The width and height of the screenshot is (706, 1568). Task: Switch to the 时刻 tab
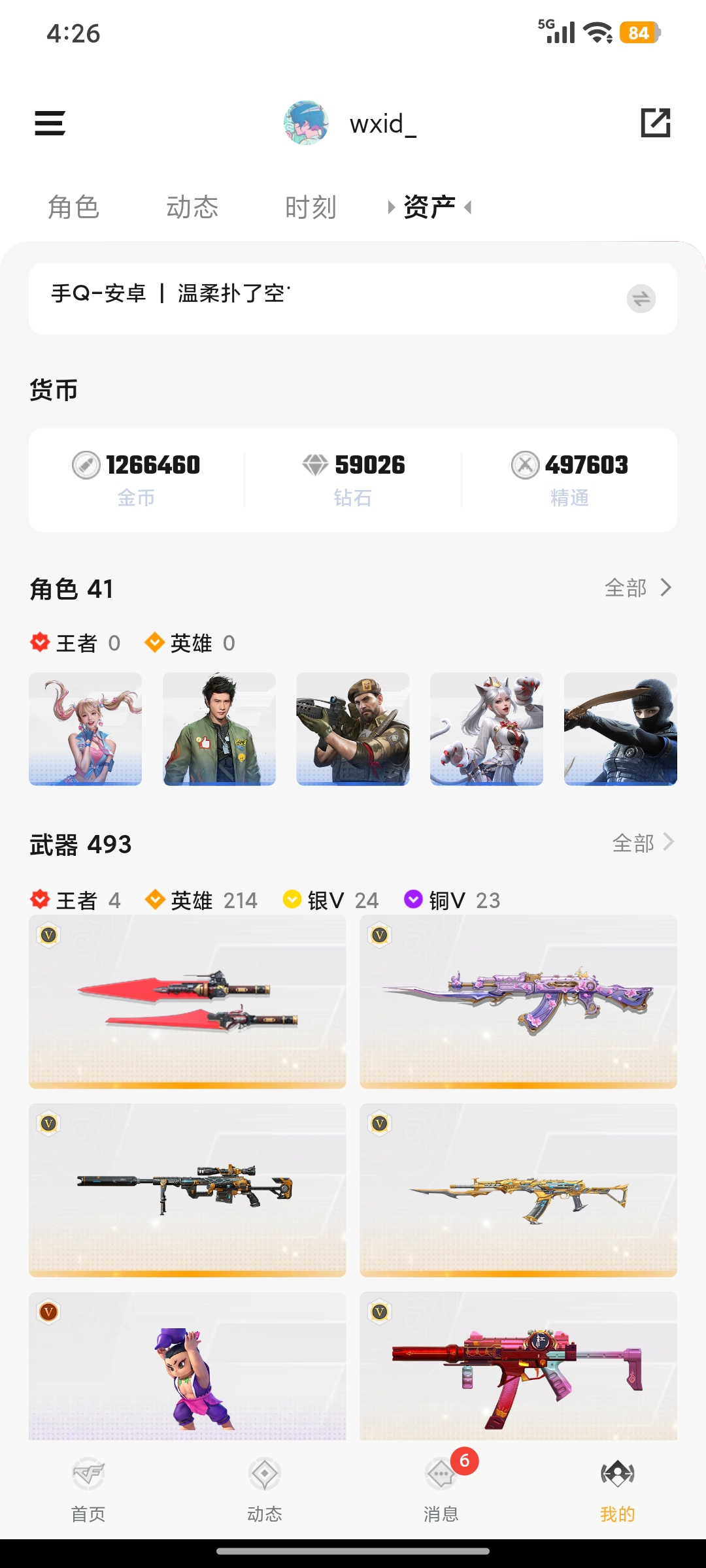(311, 208)
